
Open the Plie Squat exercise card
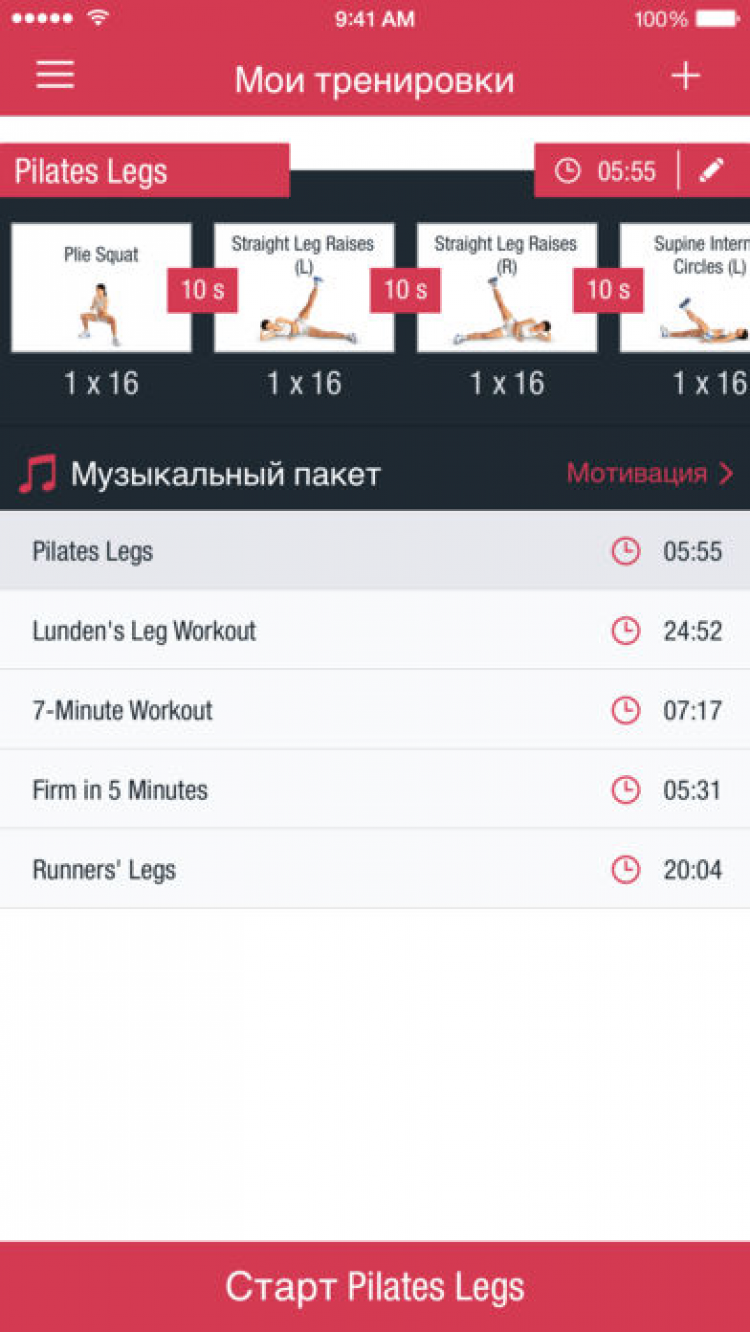(x=100, y=288)
